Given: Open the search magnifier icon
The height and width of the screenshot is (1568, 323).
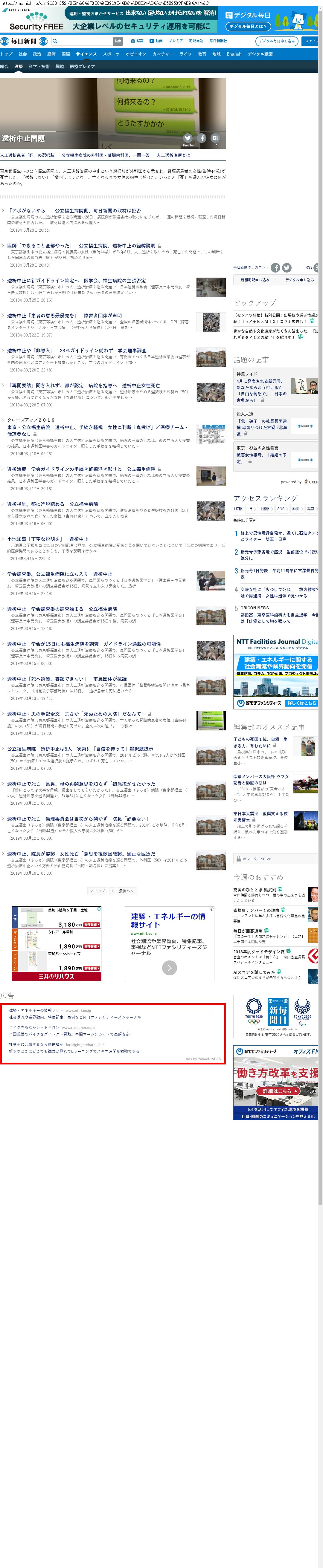Looking at the screenshot, I should pyautogui.click(x=55, y=42).
